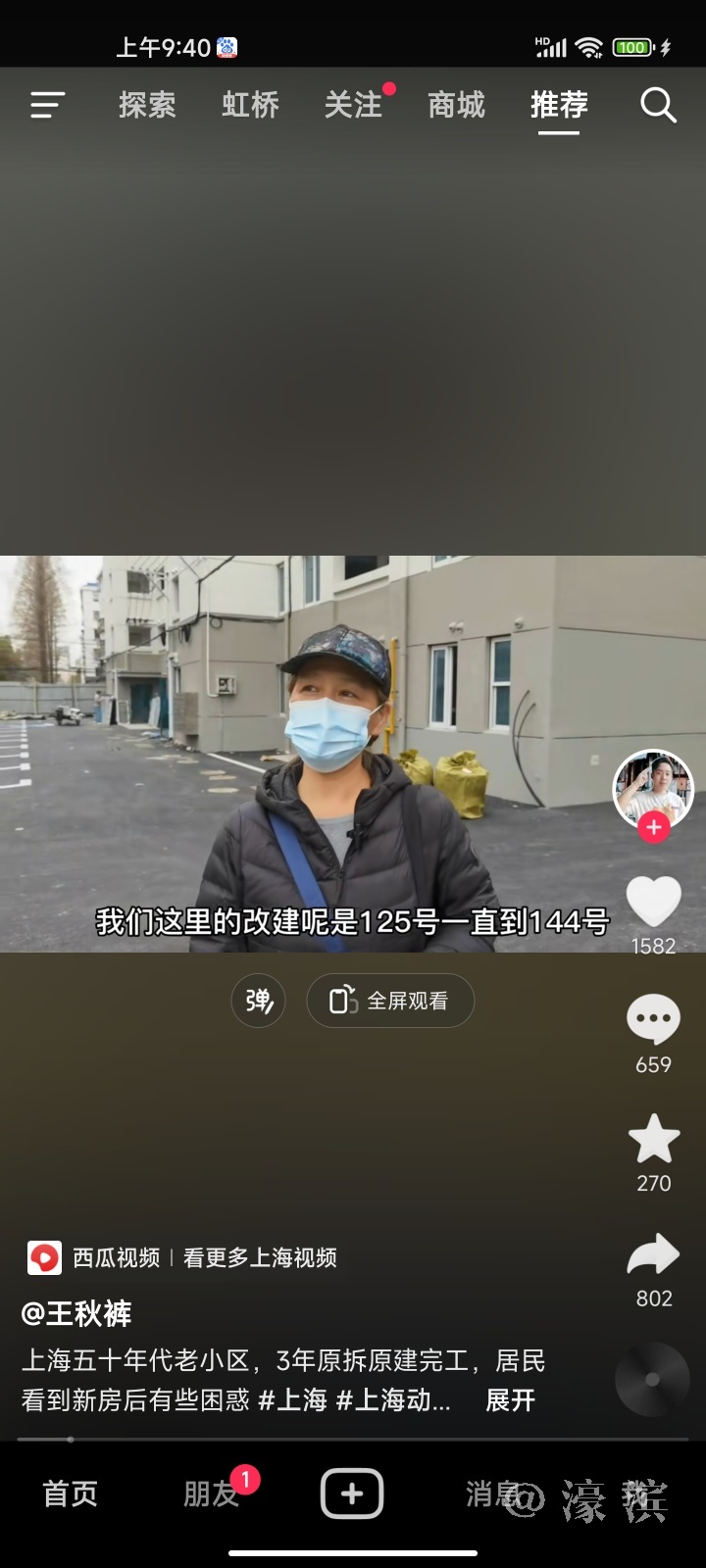
Task: Toggle the 弹 bullet comments button
Action: pyautogui.click(x=259, y=1001)
